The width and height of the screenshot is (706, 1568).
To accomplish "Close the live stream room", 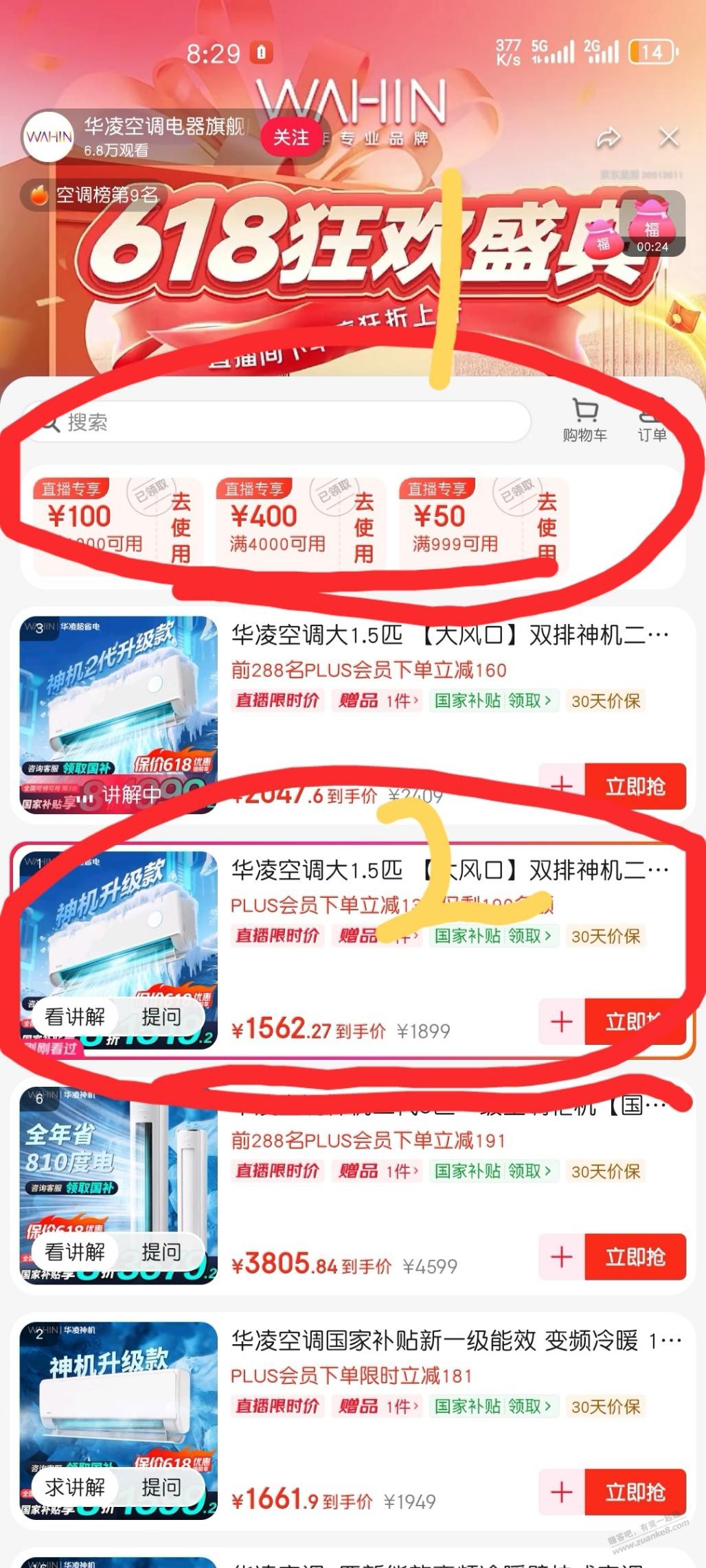I will pyautogui.click(x=668, y=138).
